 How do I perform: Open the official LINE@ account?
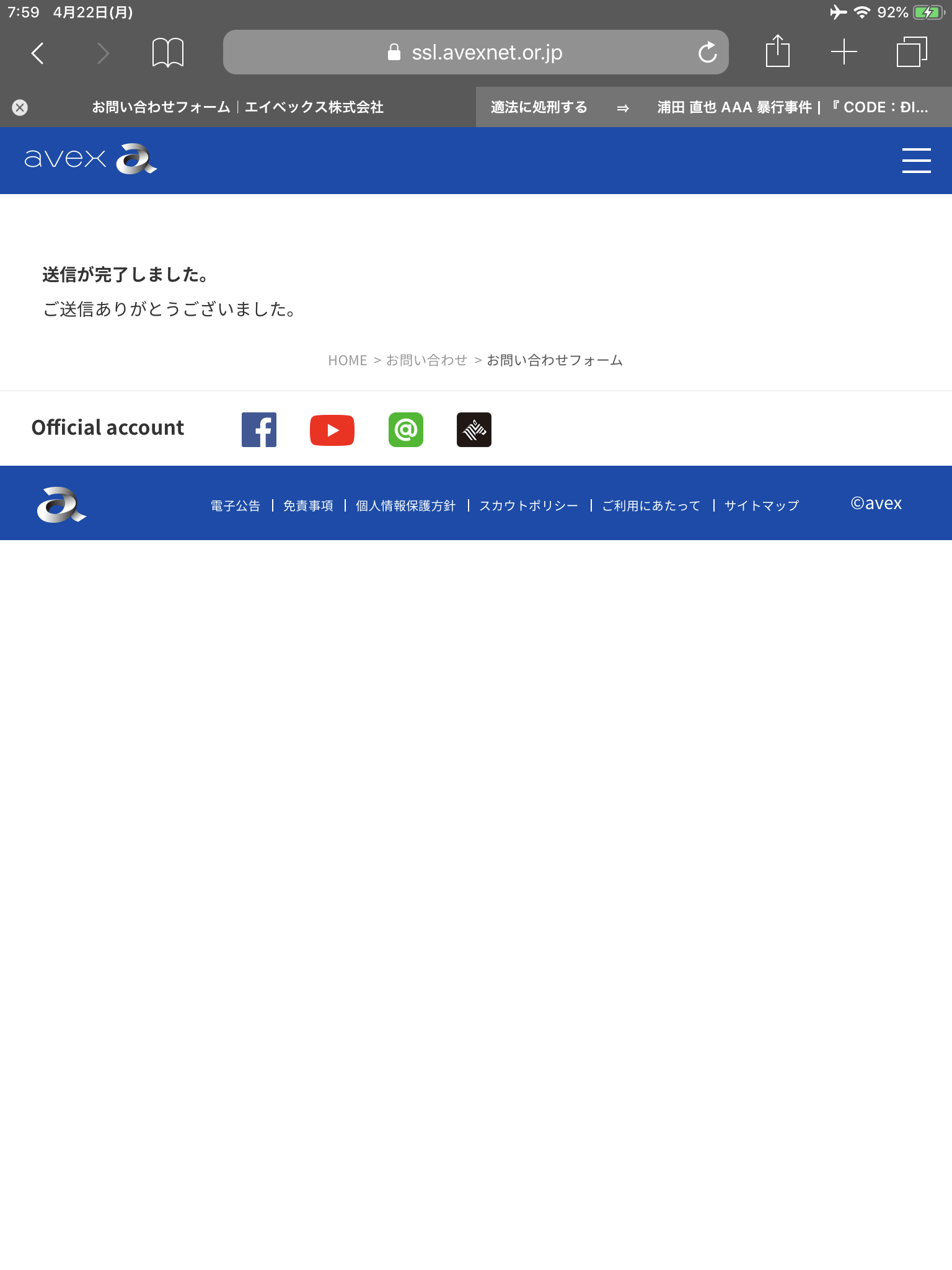coord(406,430)
